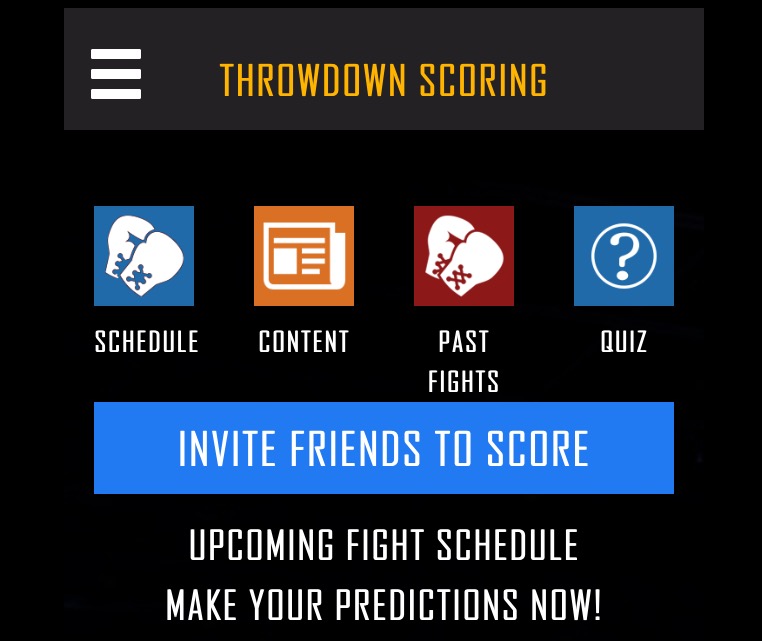The image size is (762, 641).
Task: Open the Schedule section
Action: click(x=144, y=256)
